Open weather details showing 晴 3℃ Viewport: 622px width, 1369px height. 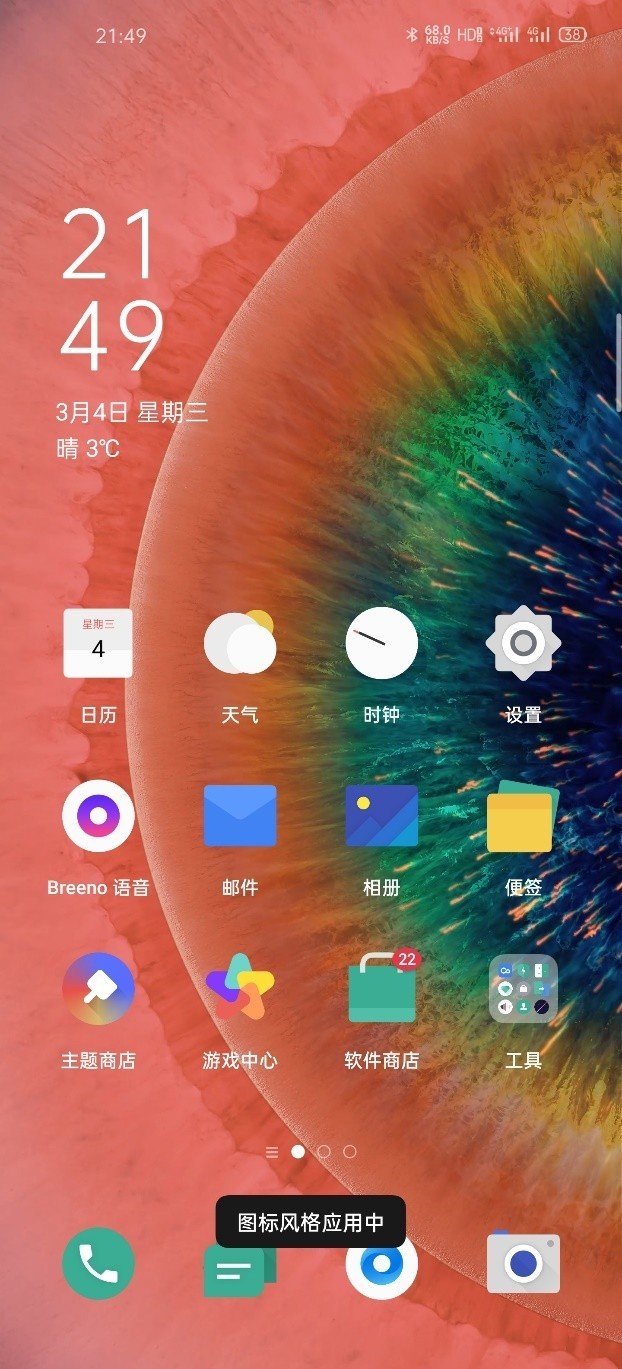[88, 449]
